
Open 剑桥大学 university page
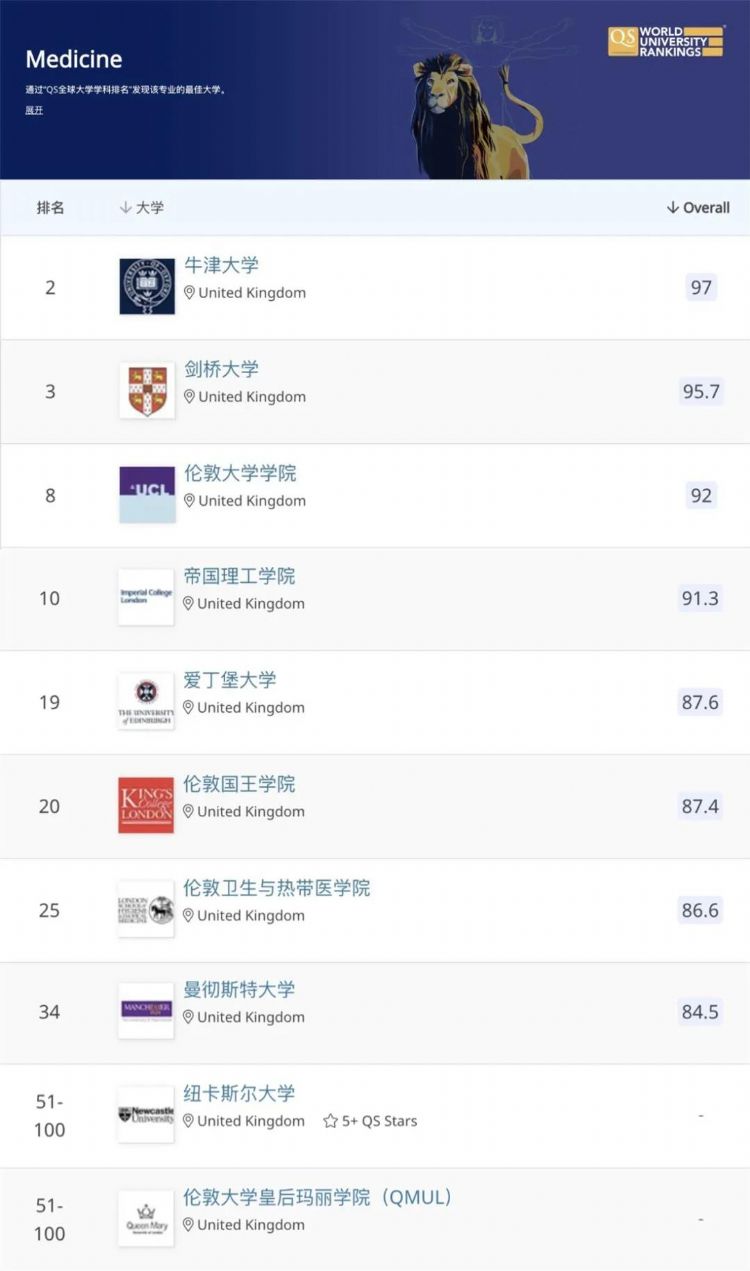coord(221,369)
